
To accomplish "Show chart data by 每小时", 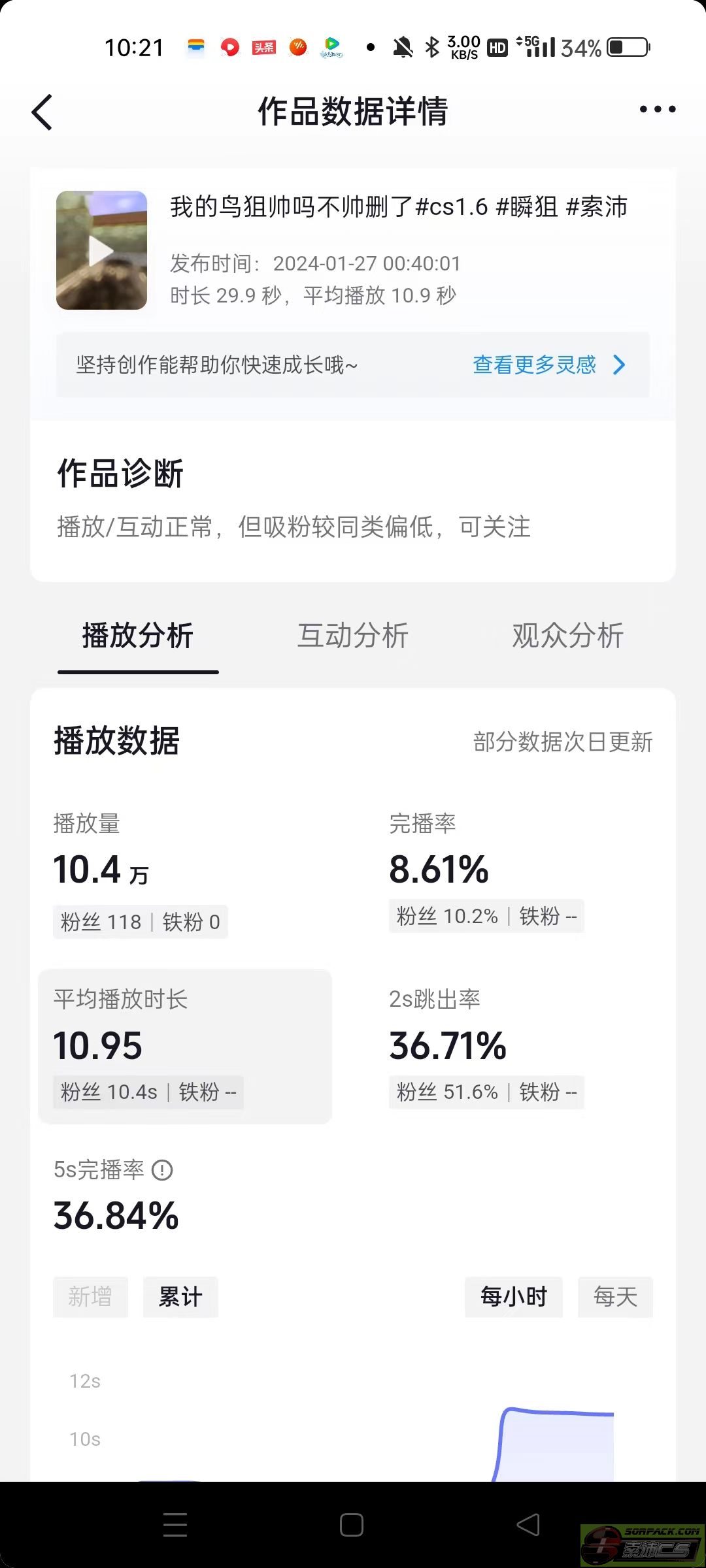I will pos(513,1297).
